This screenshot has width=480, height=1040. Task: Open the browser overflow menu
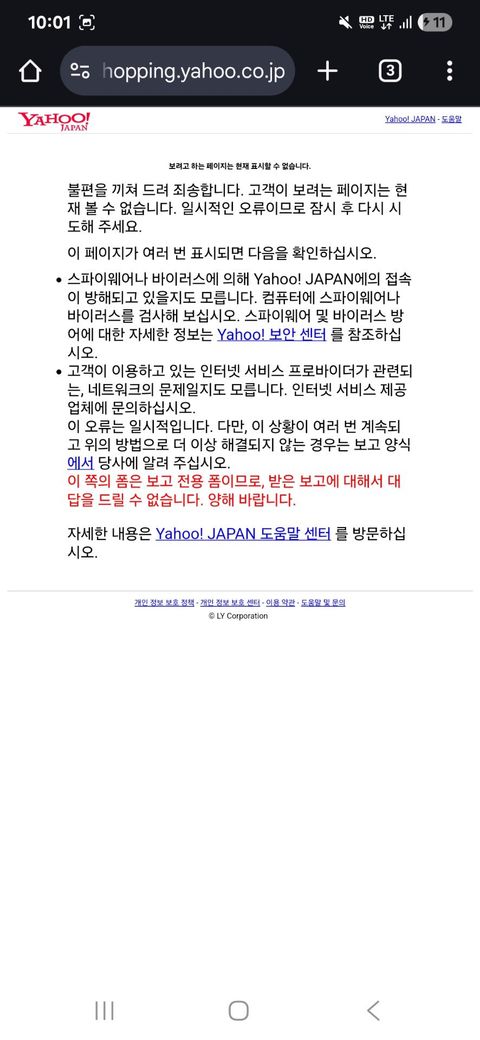point(450,71)
